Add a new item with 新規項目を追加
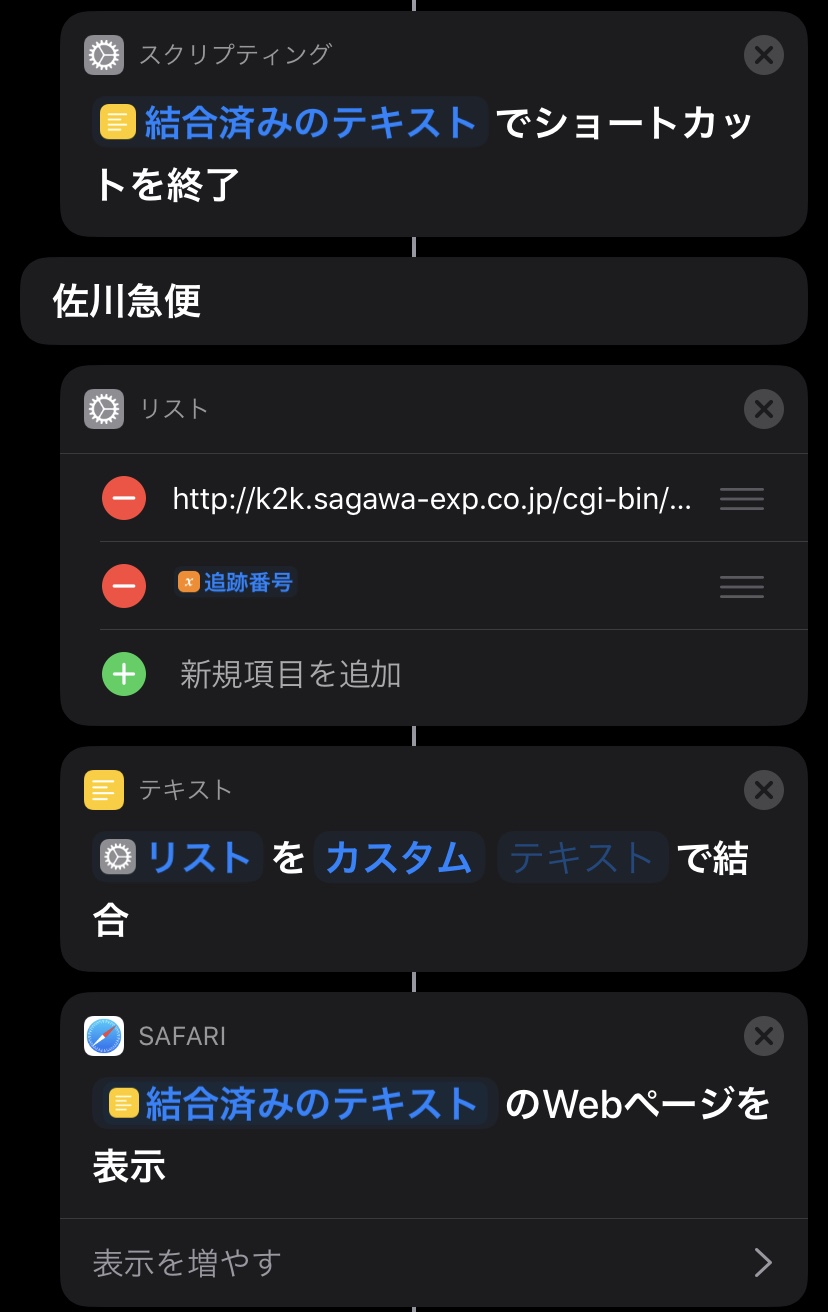 (290, 675)
